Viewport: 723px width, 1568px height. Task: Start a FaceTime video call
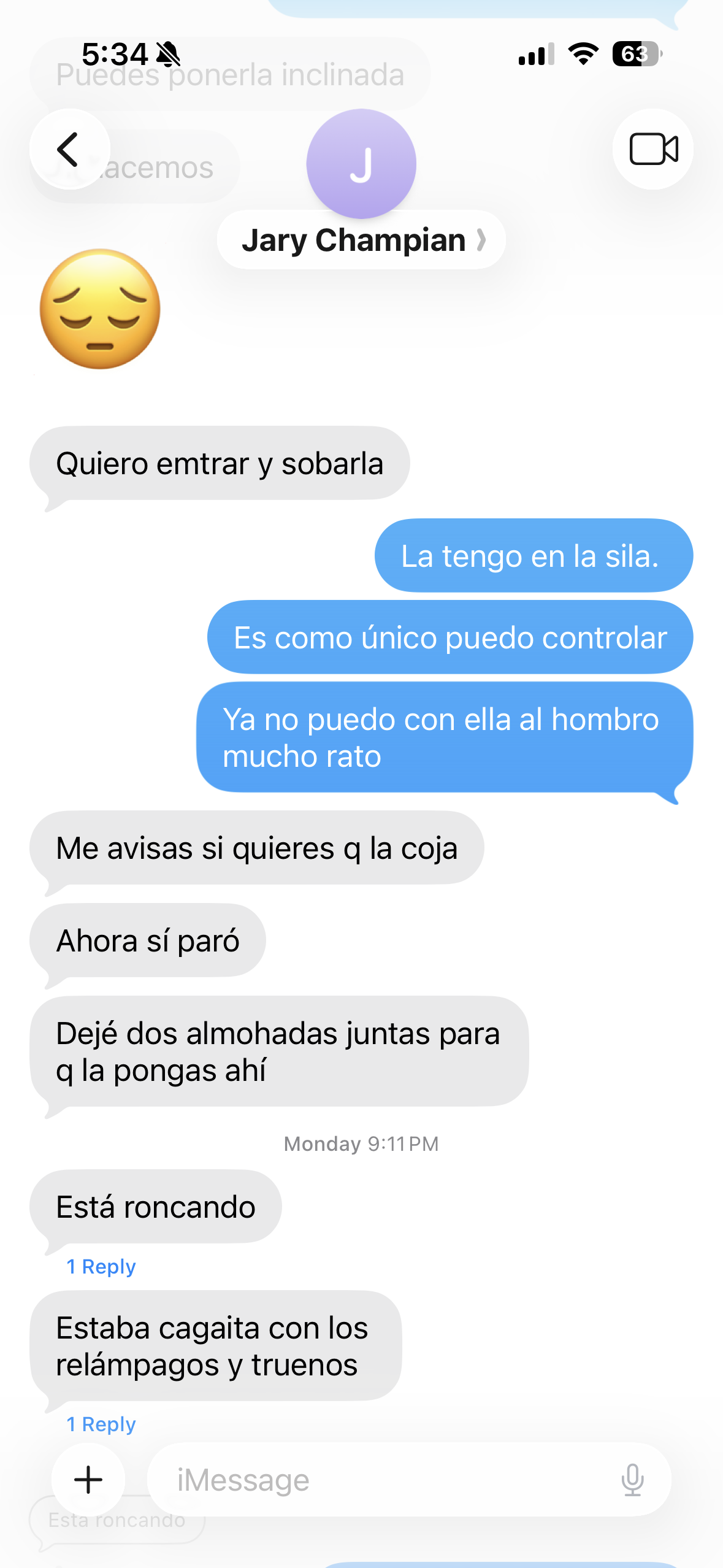[653, 149]
